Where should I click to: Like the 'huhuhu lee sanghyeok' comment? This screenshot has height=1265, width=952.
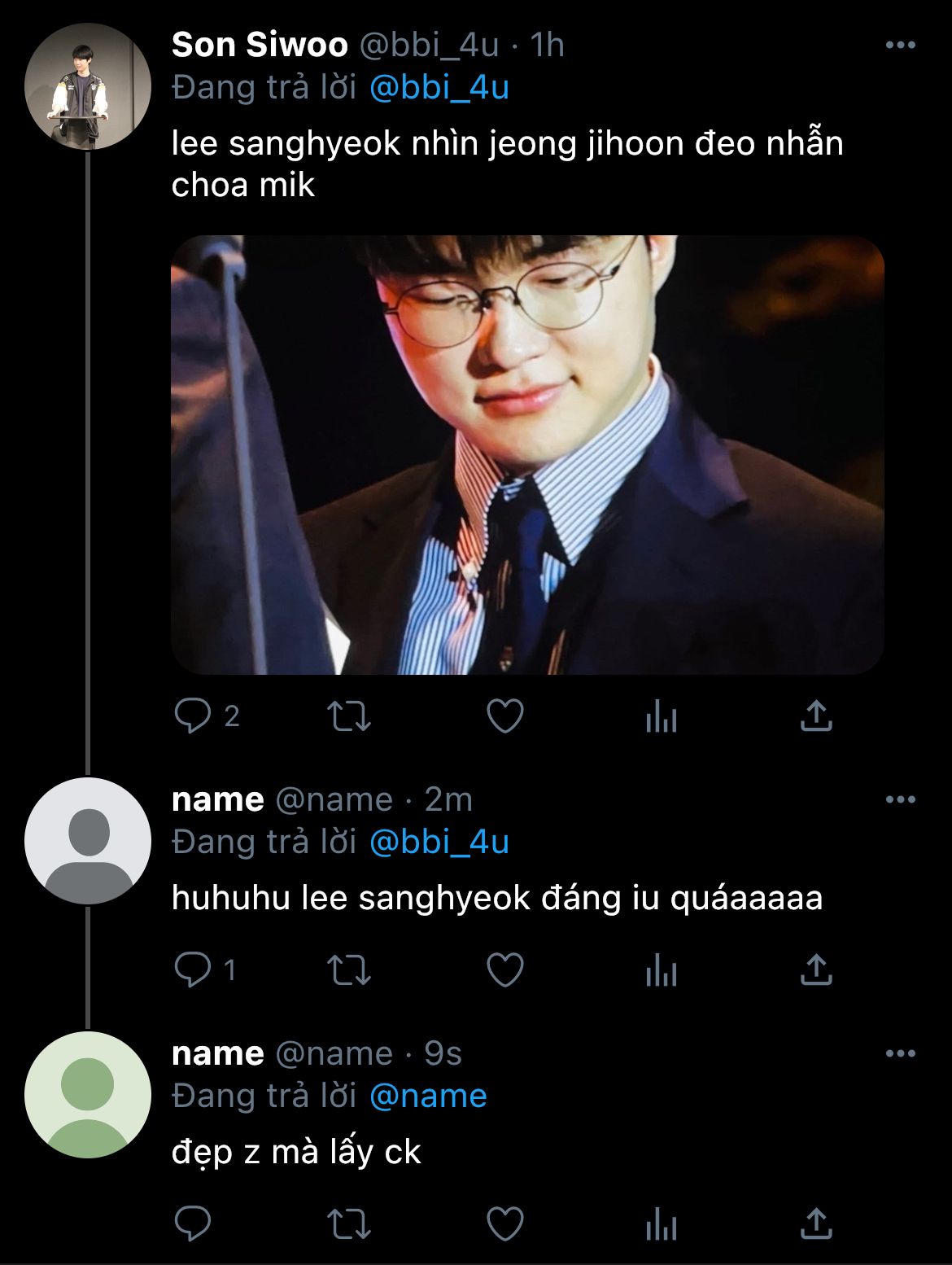(504, 970)
